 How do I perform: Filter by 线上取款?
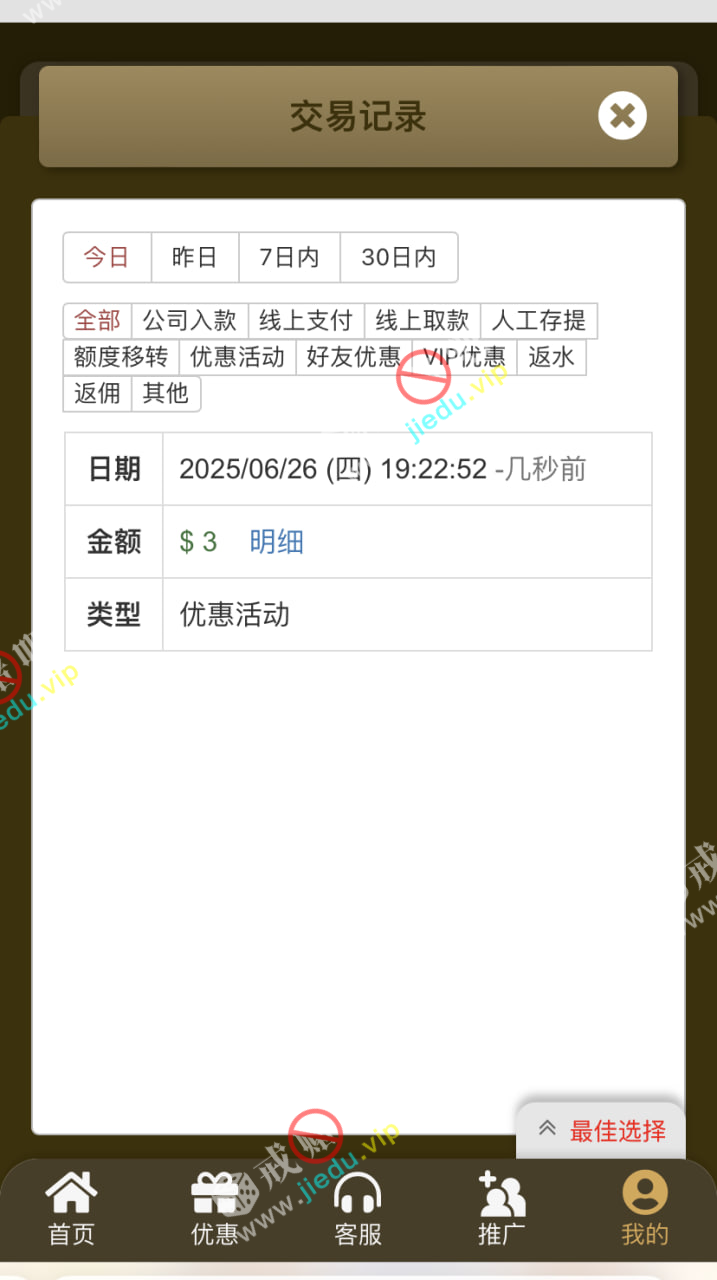coord(422,321)
